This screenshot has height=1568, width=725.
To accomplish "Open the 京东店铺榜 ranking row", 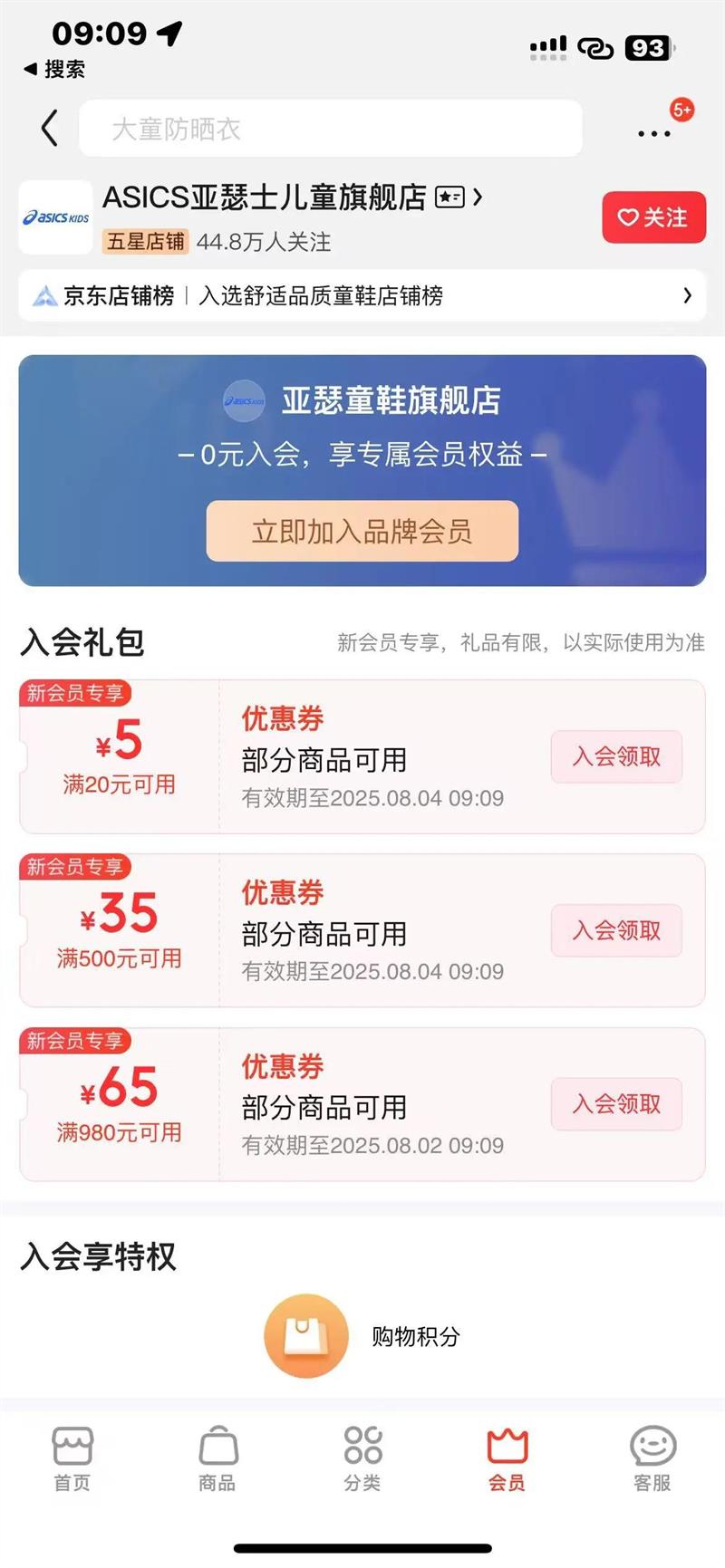I will click(362, 295).
